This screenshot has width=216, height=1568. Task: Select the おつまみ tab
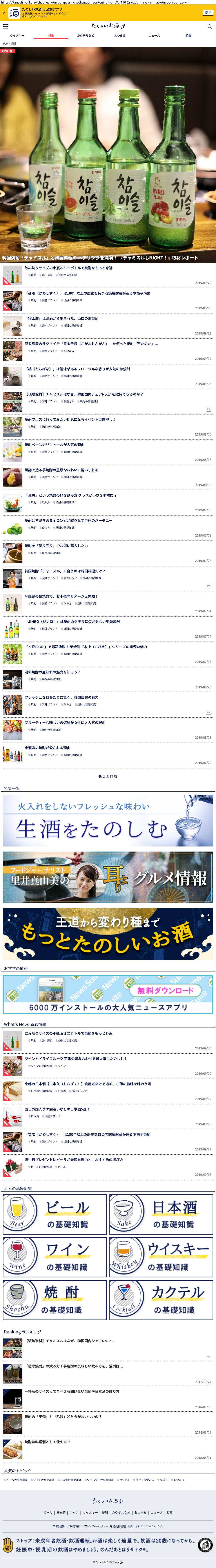click(x=120, y=36)
